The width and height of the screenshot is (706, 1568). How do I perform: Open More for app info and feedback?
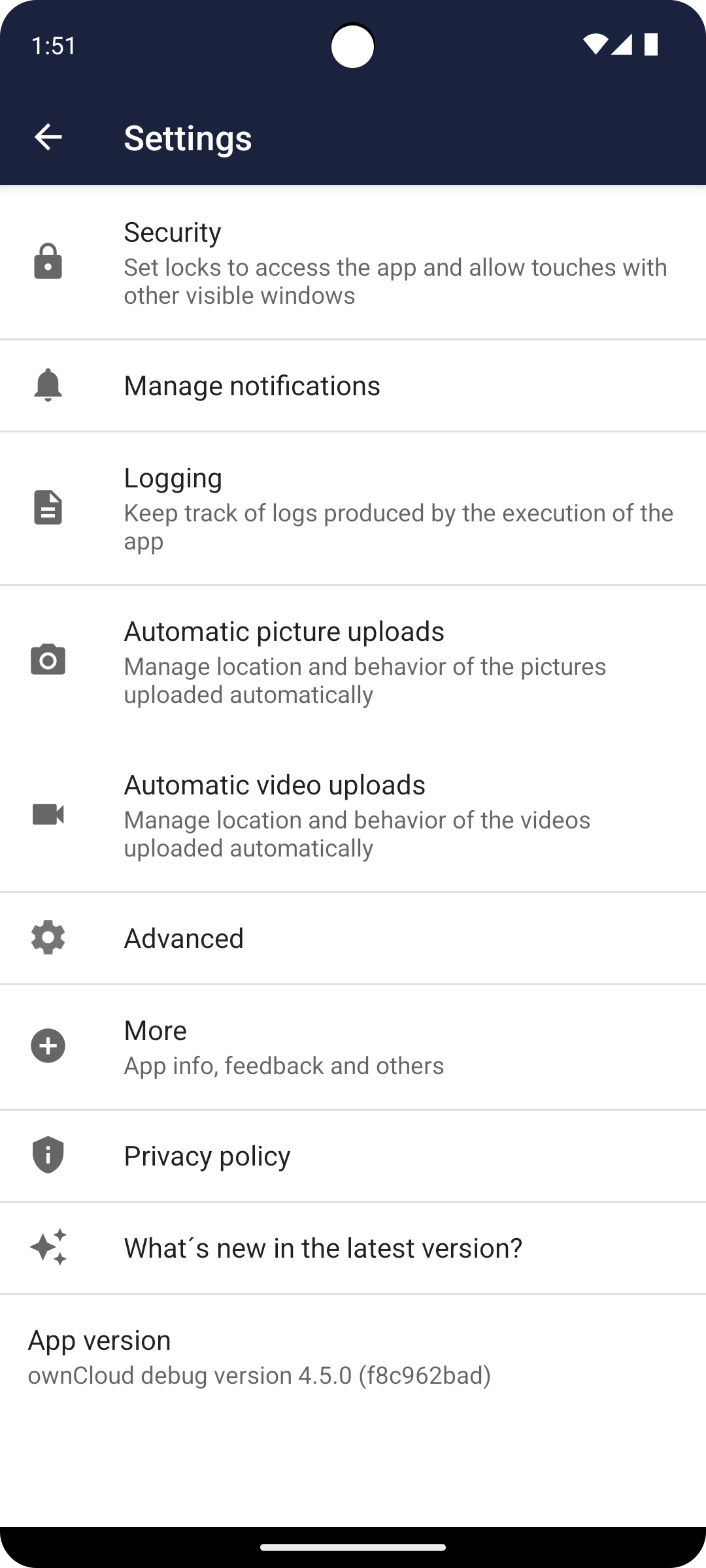point(353,1047)
